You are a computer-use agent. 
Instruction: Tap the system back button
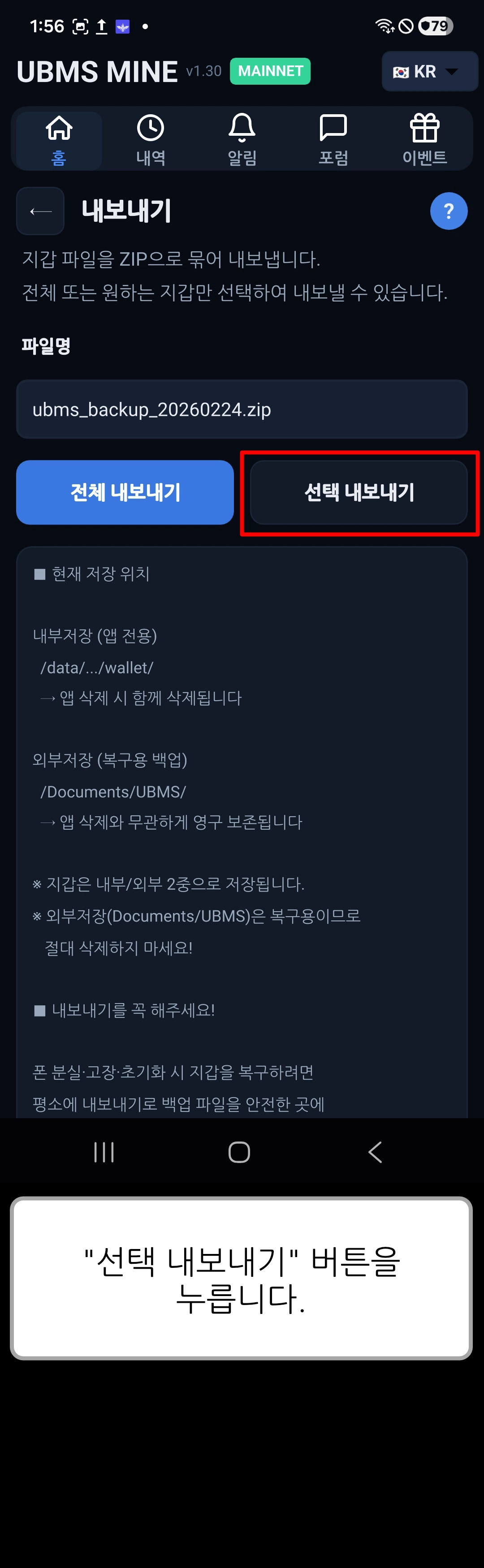click(x=375, y=1152)
